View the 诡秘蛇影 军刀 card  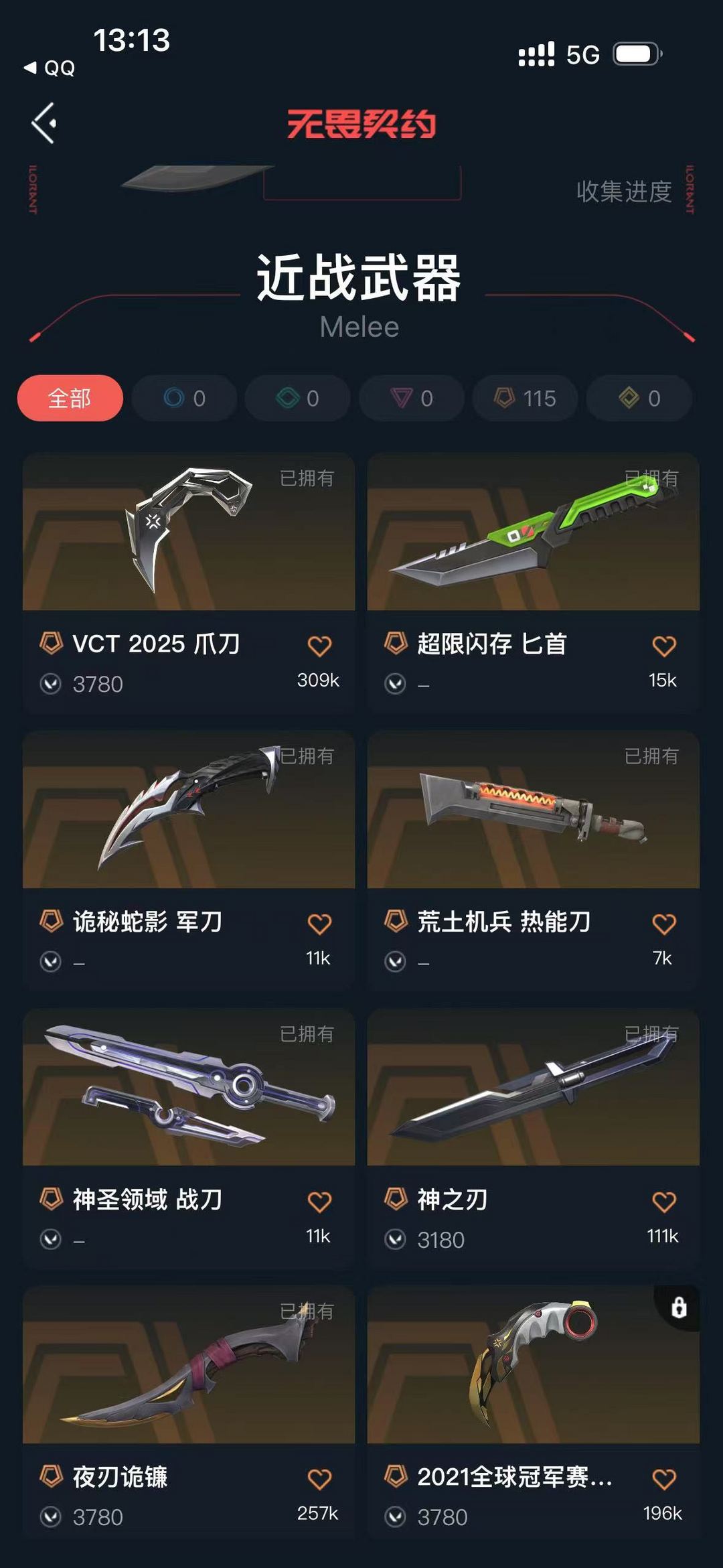click(x=189, y=860)
